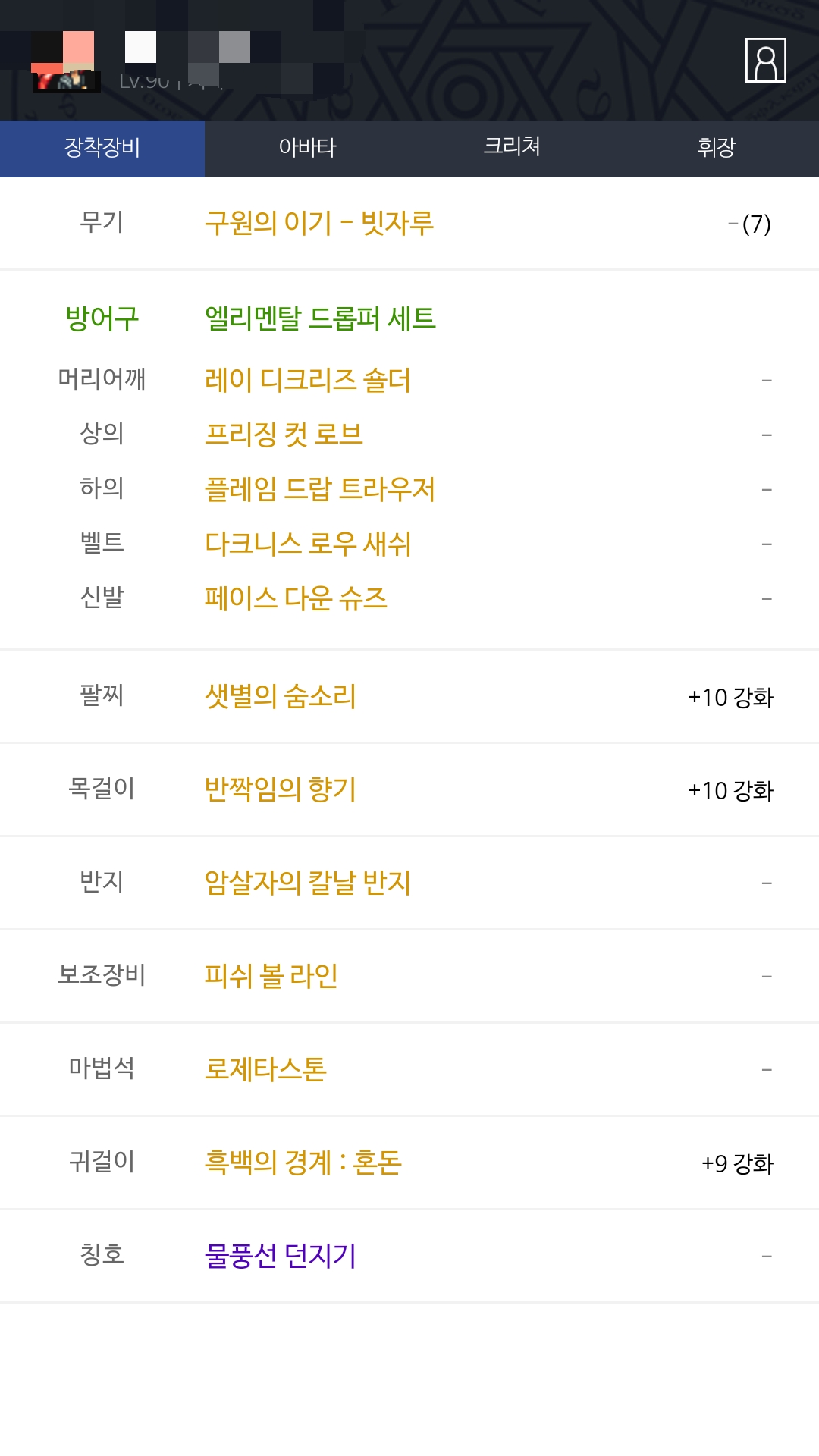View bracelet 샛별의 숨소리
Image resolution: width=819 pixels, height=1456 pixels.
281,696
